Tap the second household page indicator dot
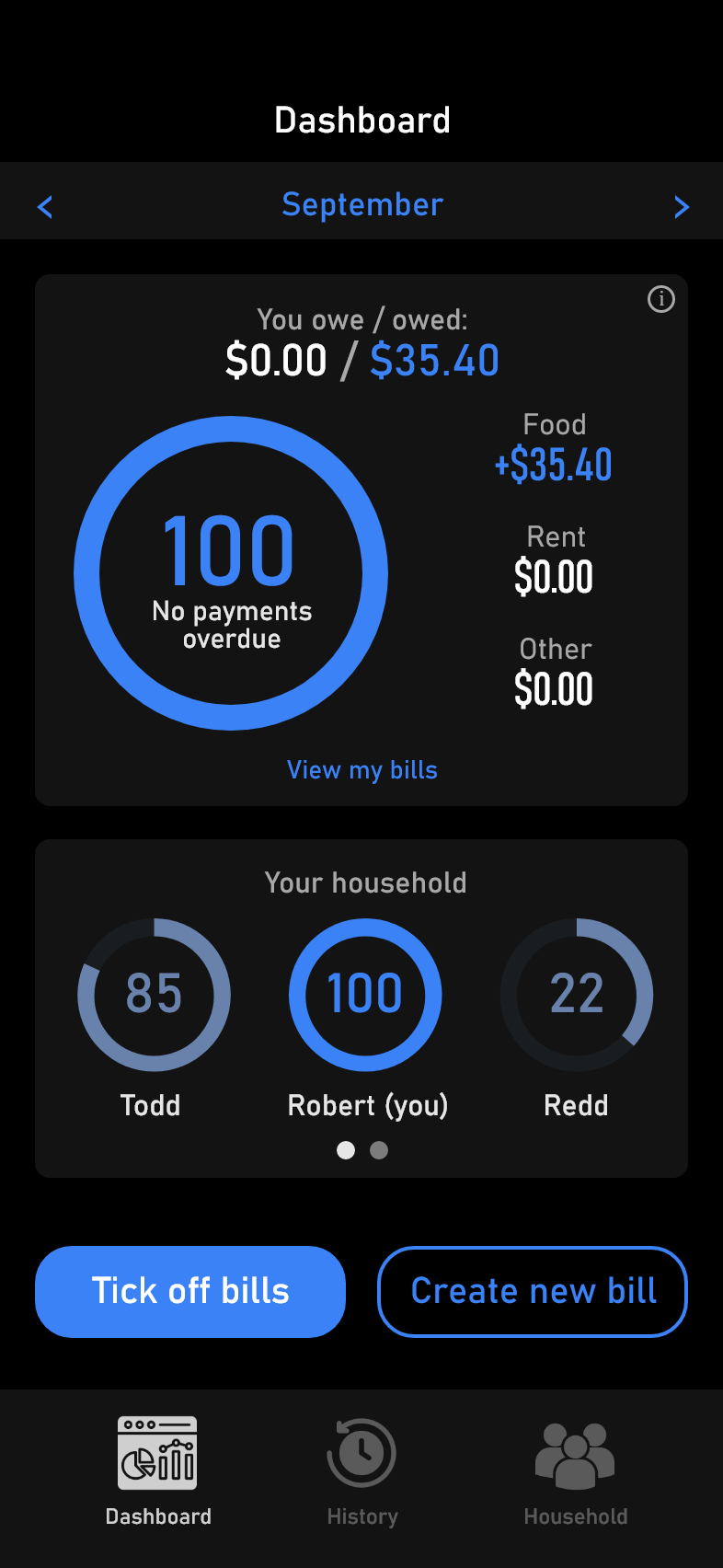Viewport: 723px width, 1568px height. (379, 1150)
